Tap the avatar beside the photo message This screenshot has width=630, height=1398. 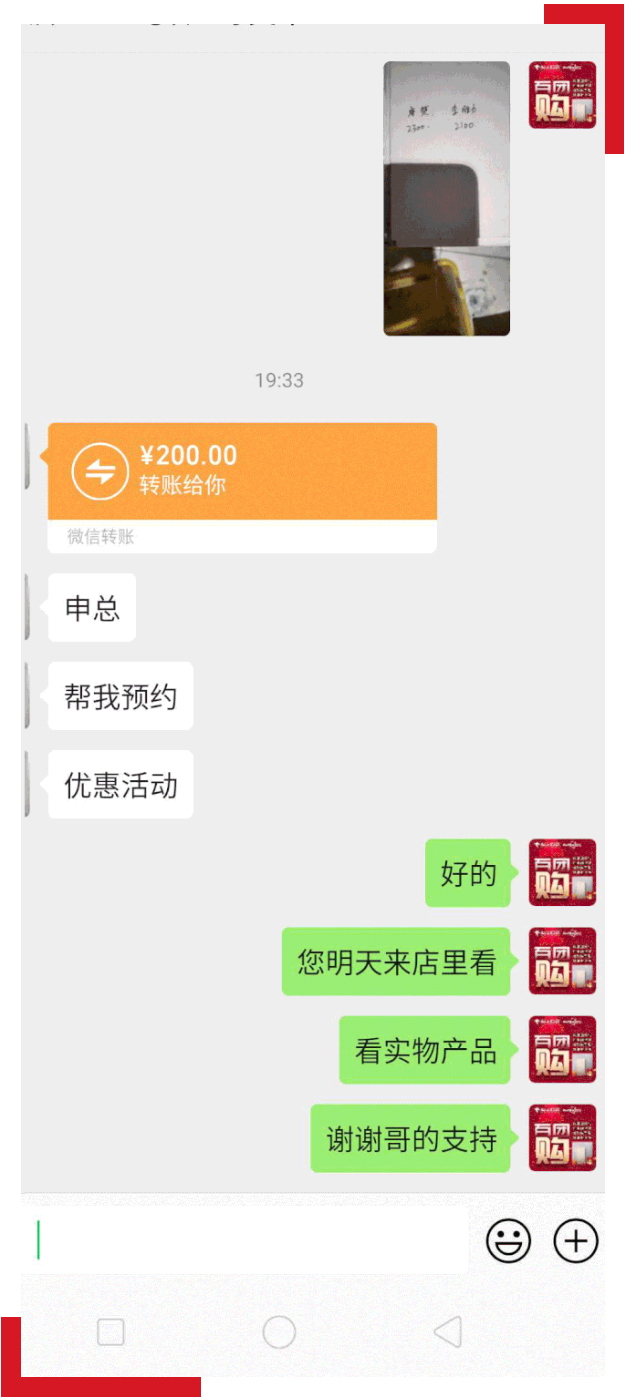click(x=562, y=95)
